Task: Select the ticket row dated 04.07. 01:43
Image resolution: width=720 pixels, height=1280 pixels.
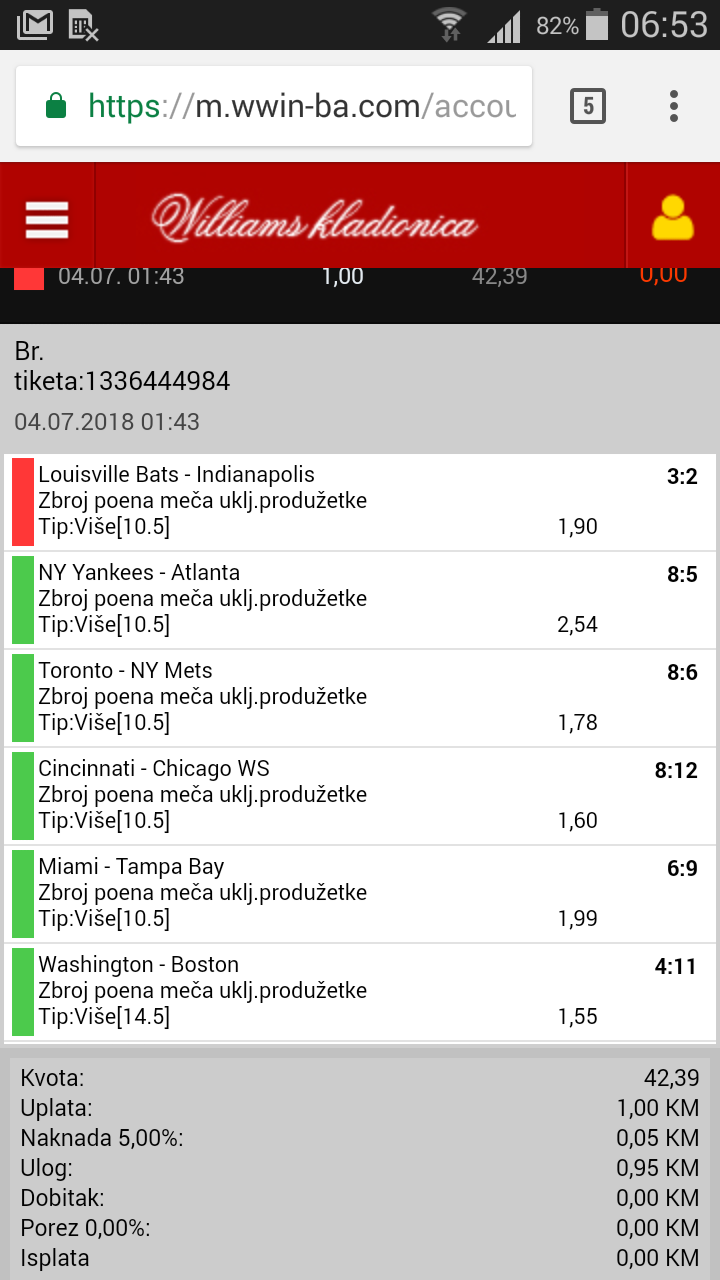Action: [360, 277]
